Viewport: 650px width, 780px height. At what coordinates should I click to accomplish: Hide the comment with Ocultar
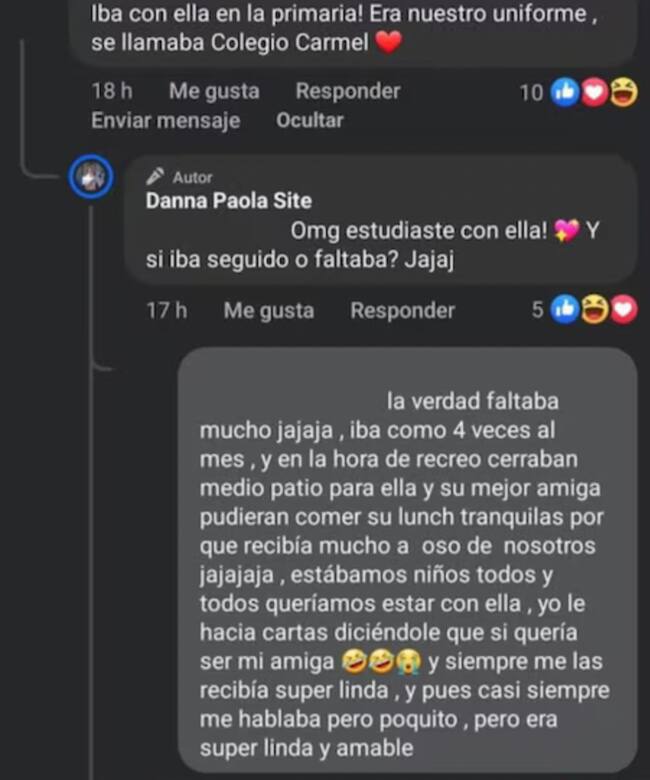point(309,120)
